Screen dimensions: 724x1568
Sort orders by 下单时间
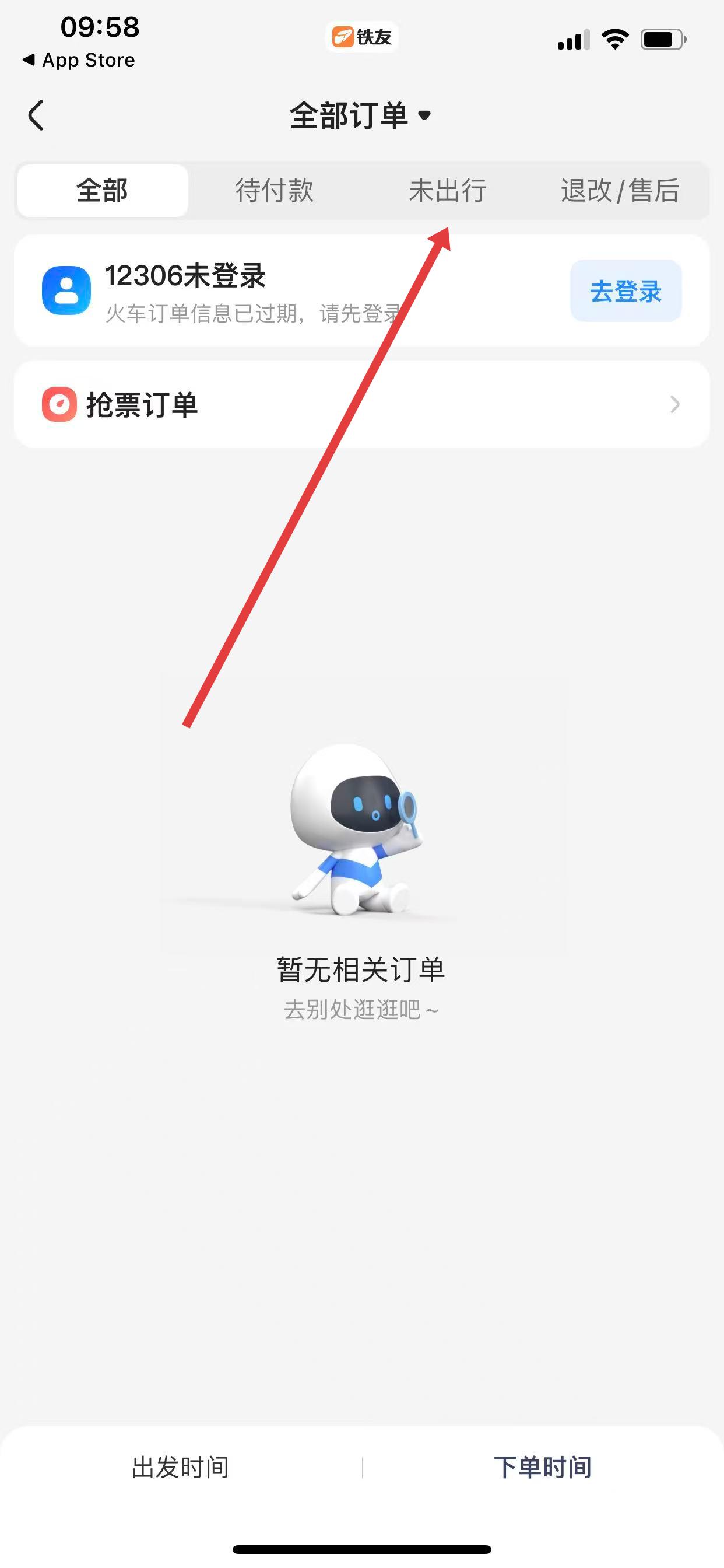pos(542,1467)
